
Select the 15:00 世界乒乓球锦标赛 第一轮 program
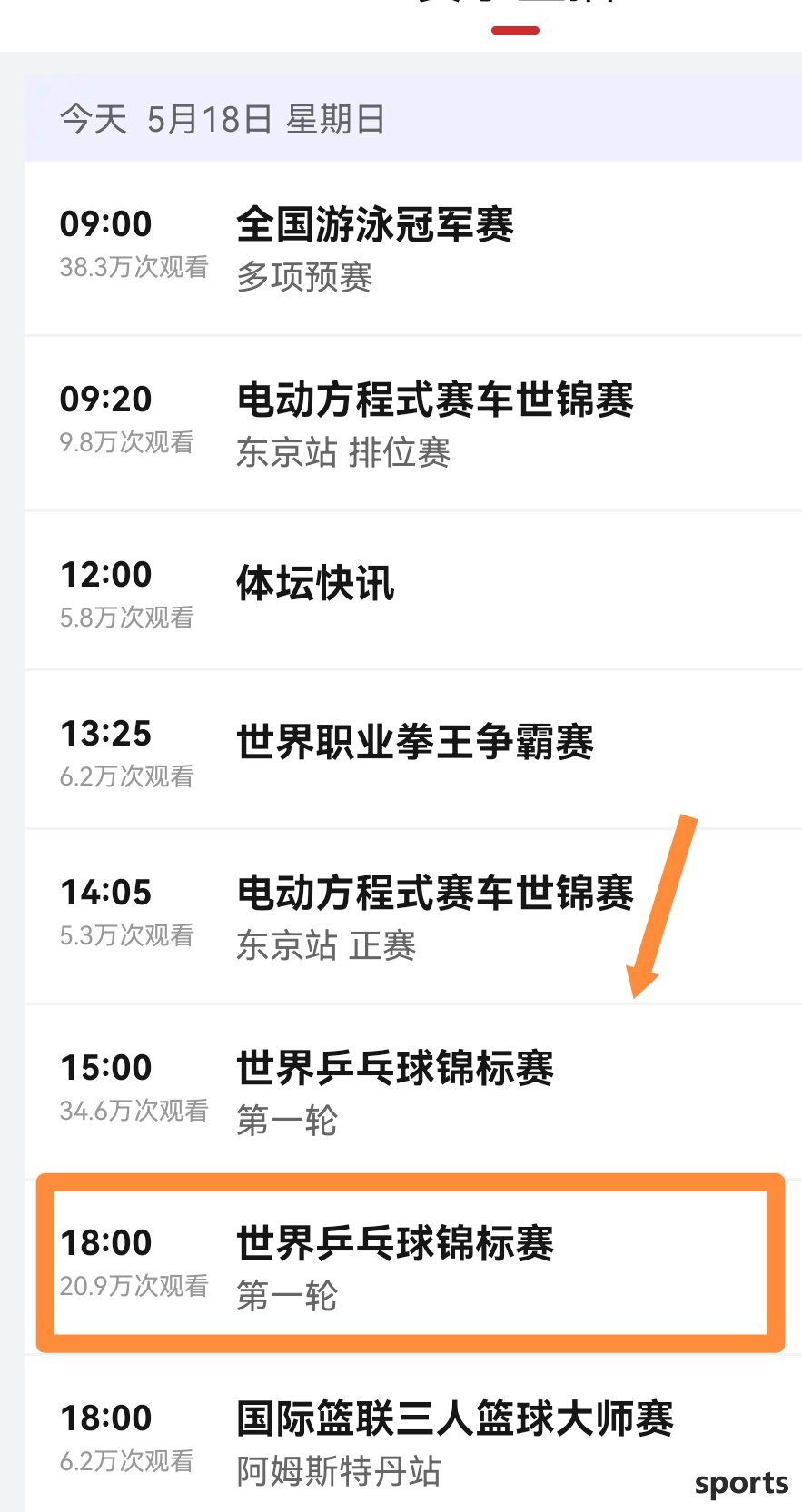pyautogui.click(x=413, y=1092)
